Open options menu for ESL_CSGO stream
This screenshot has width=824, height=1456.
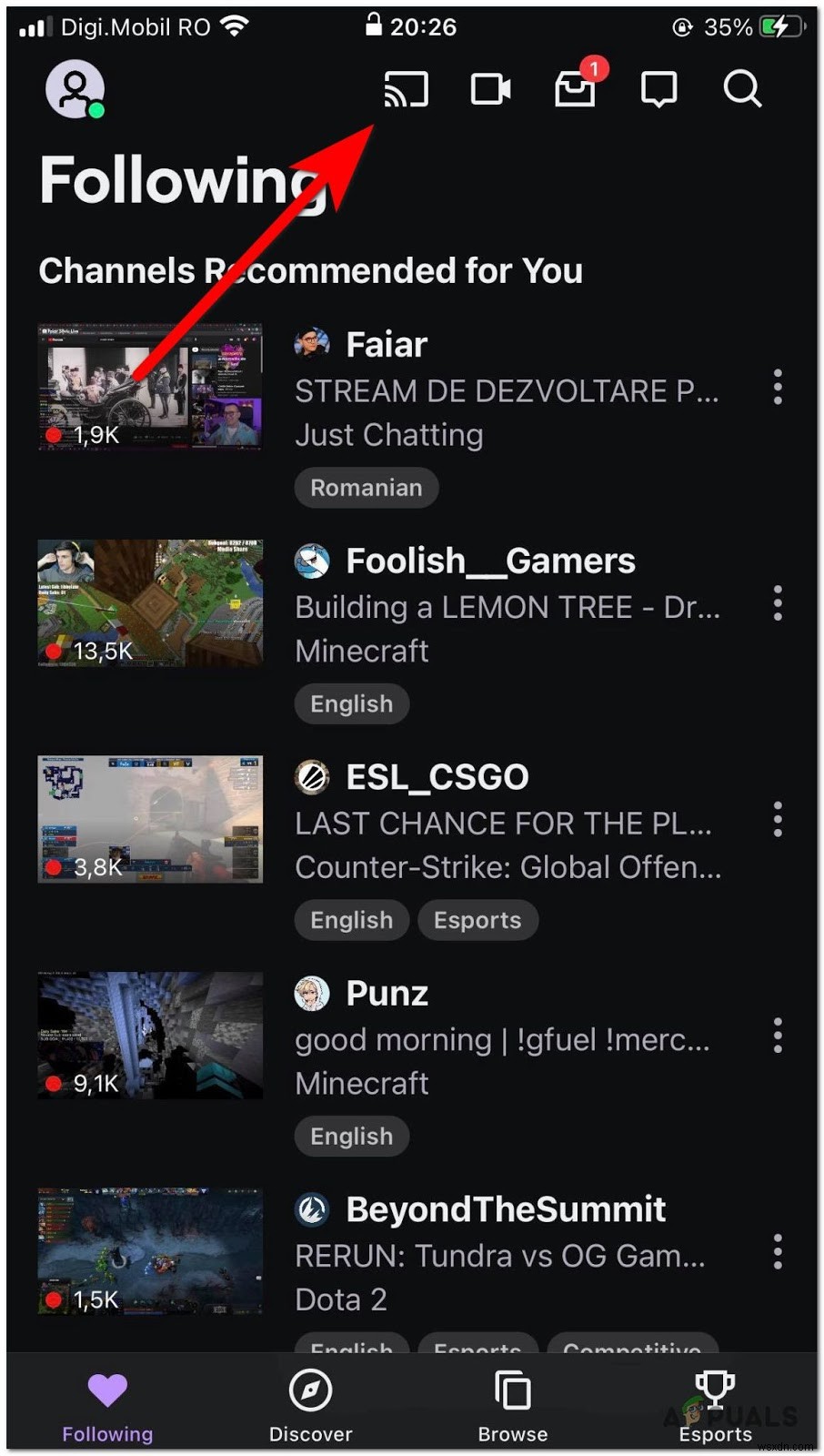click(x=779, y=820)
